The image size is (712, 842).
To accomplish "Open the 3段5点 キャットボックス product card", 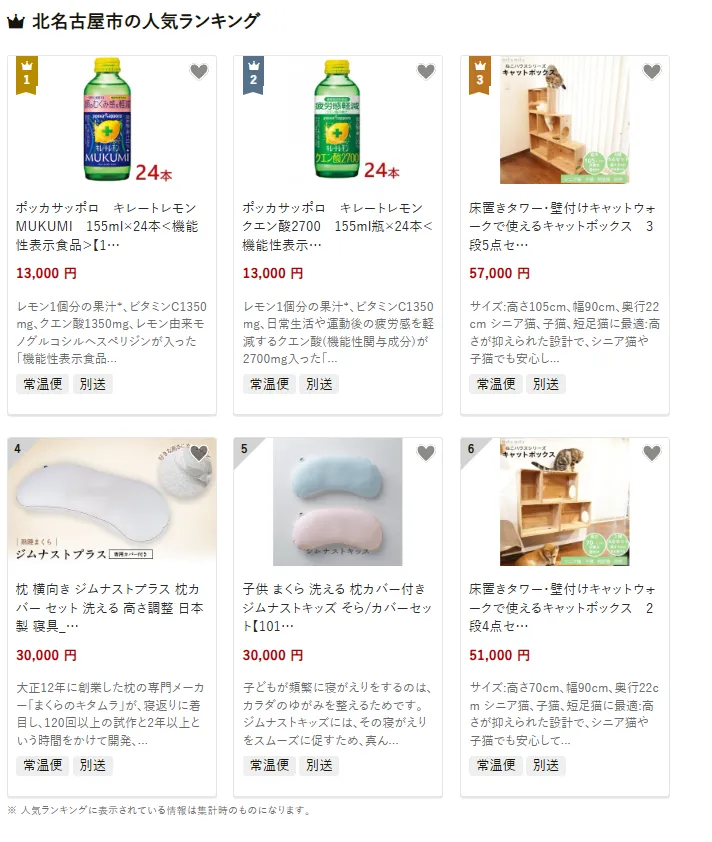I will (x=564, y=225).
